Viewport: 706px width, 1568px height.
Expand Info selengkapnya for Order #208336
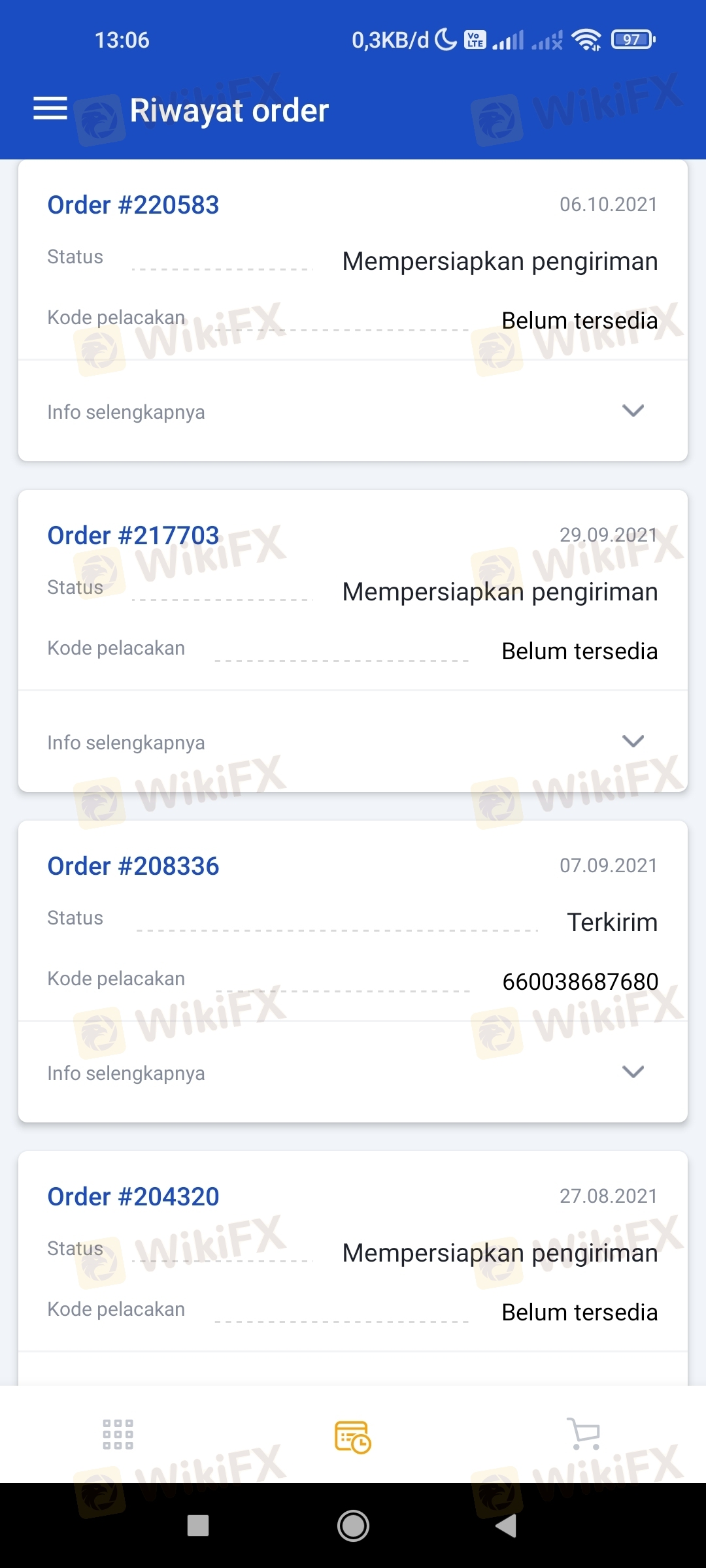click(x=632, y=1072)
